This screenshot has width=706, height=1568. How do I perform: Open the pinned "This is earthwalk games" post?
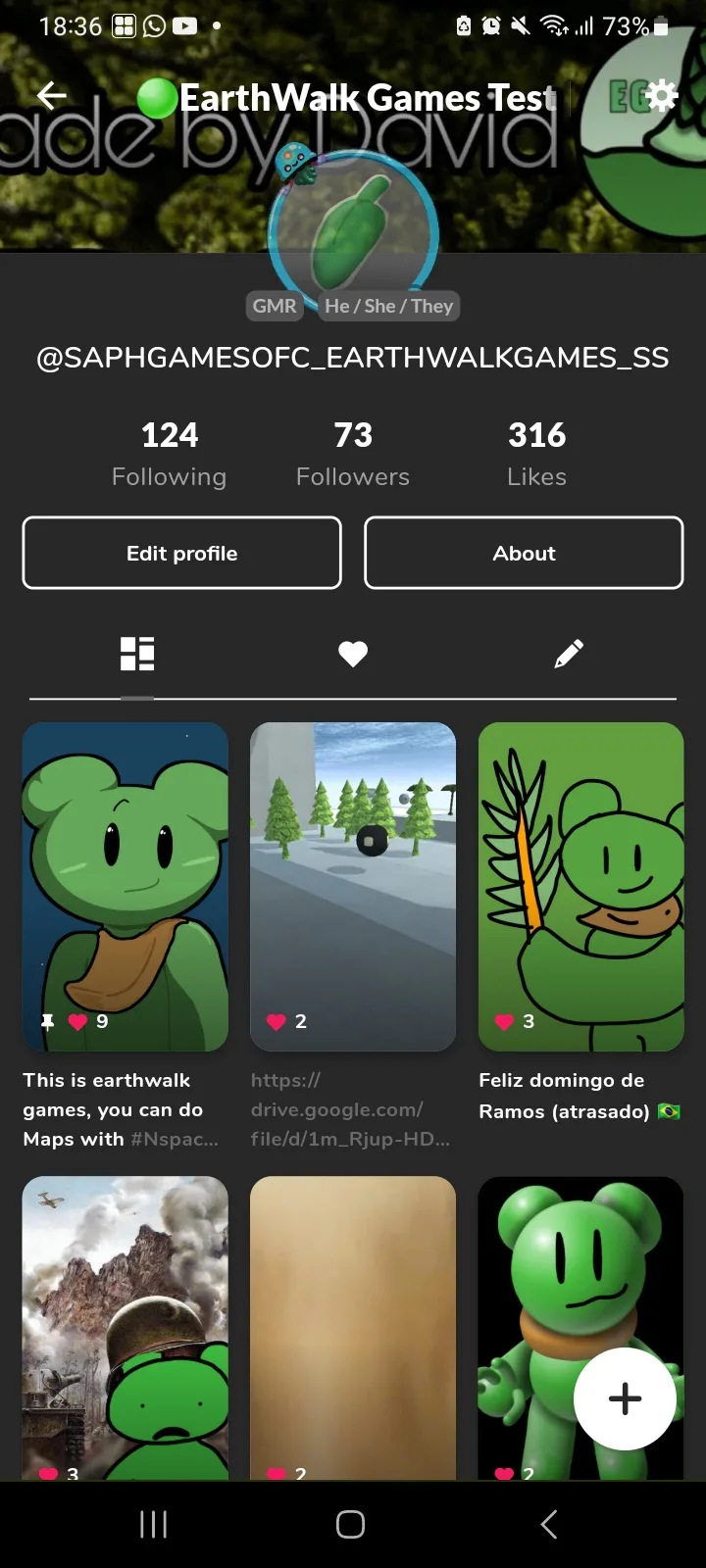[126, 886]
